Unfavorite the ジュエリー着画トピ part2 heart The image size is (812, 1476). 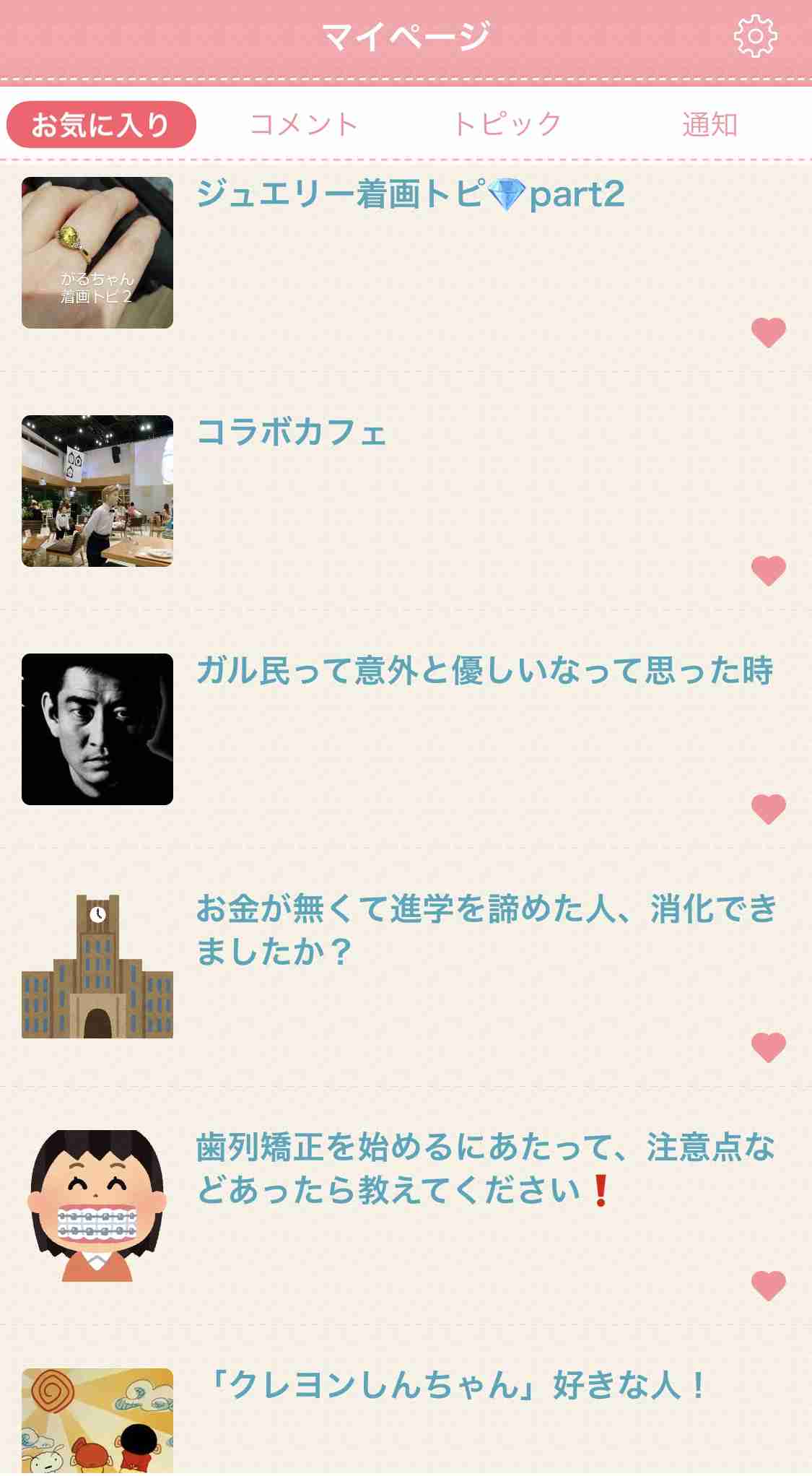point(768,332)
